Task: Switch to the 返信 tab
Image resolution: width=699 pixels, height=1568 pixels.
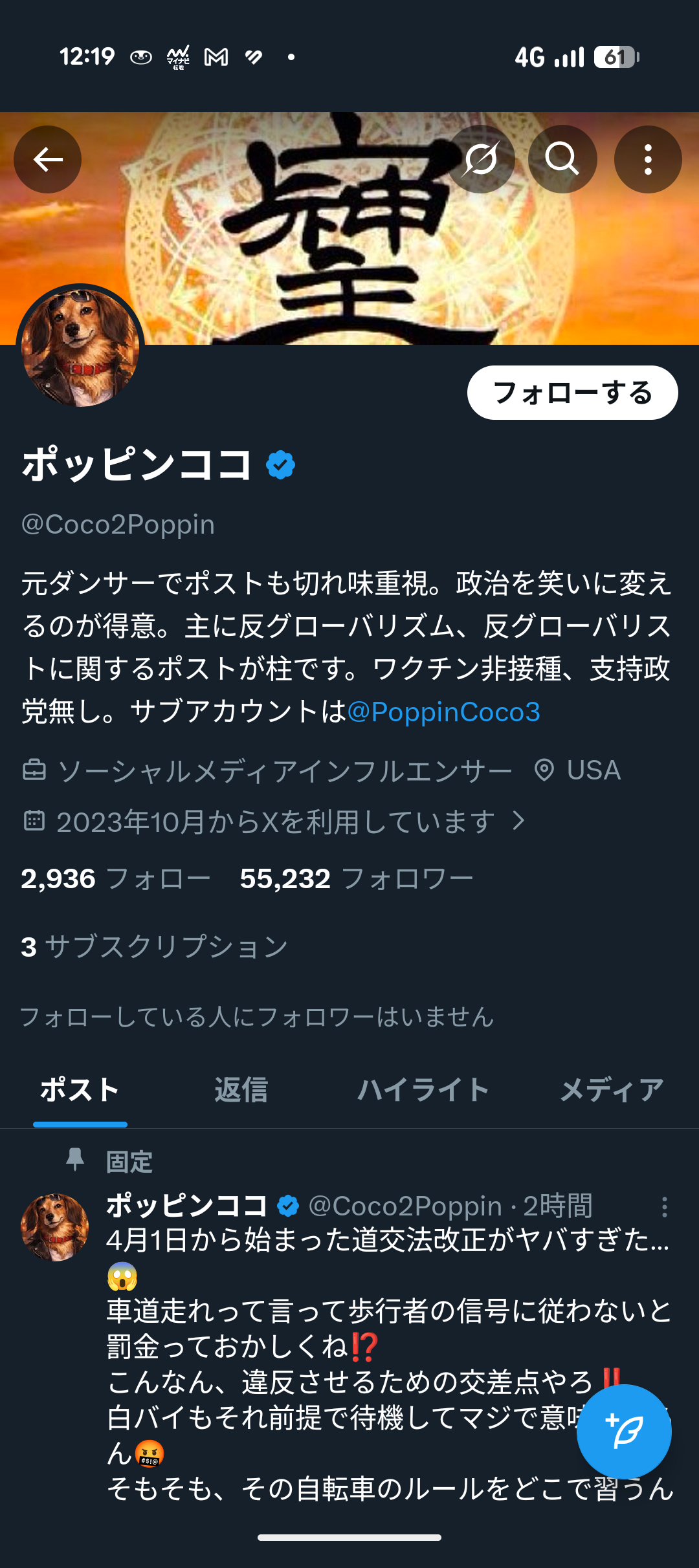Action: pyautogui.click(x=241, y=1090)
